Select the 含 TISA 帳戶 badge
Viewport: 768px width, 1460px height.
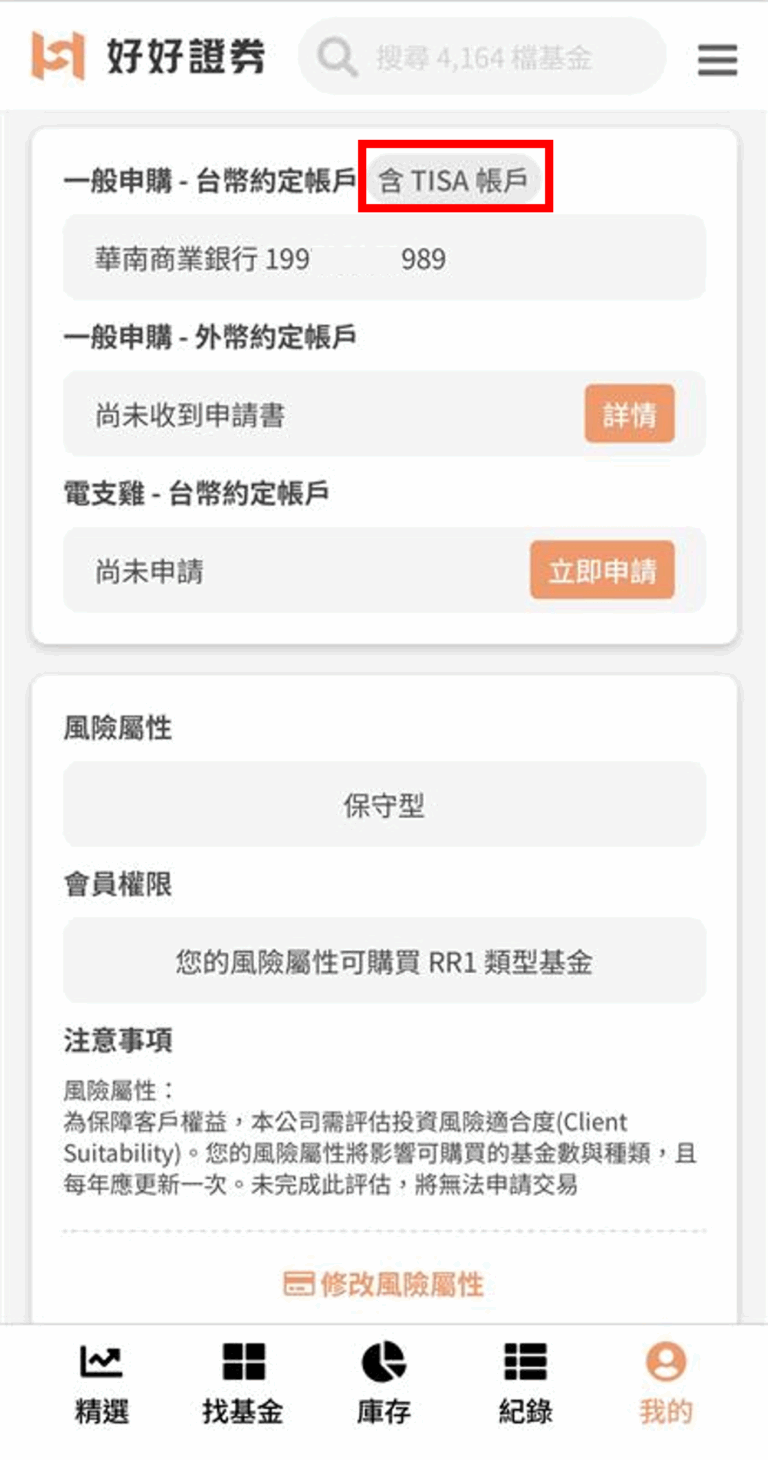tap(453, 178)
